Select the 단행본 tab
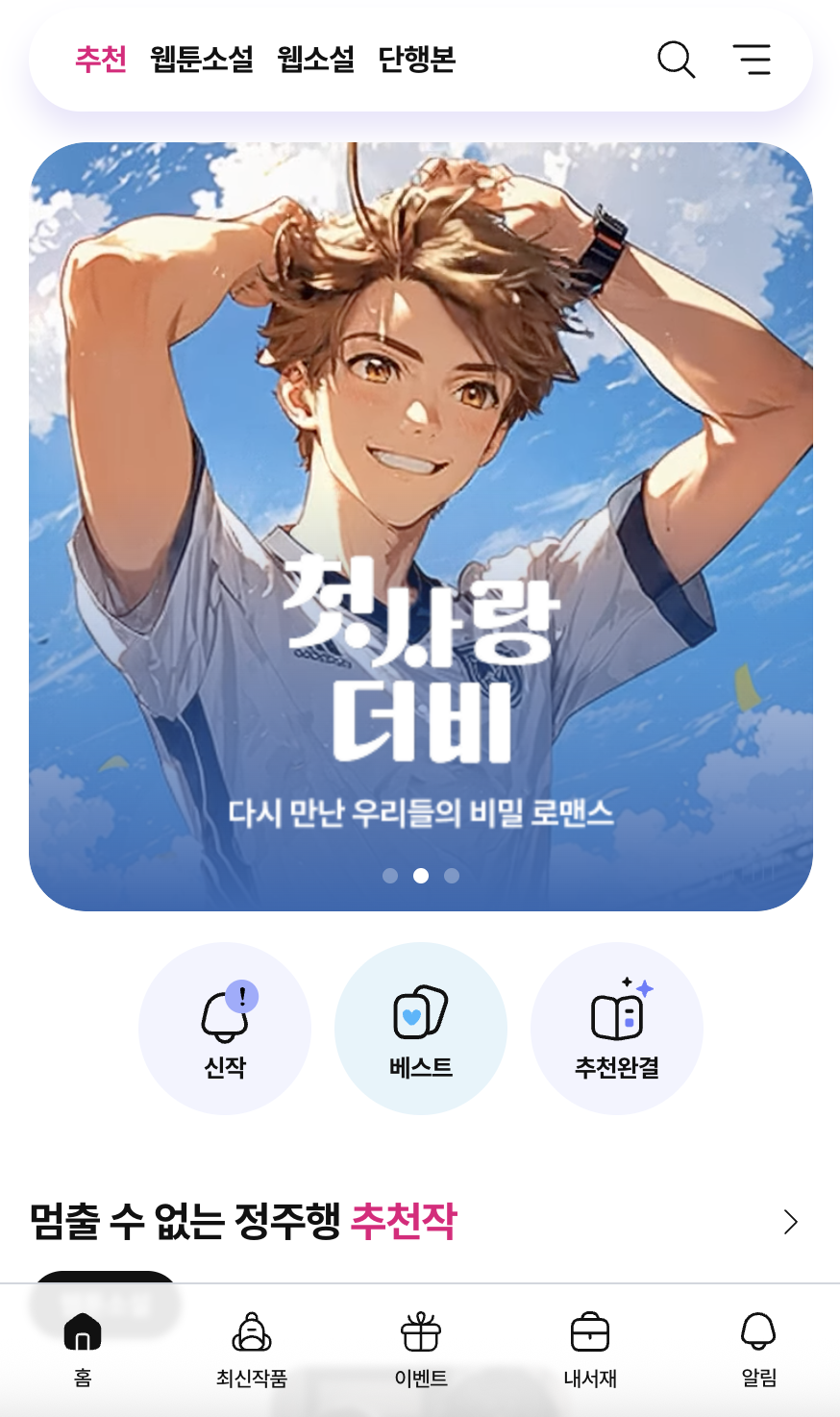Screen dimensions: 840x1417 (416, 60)
